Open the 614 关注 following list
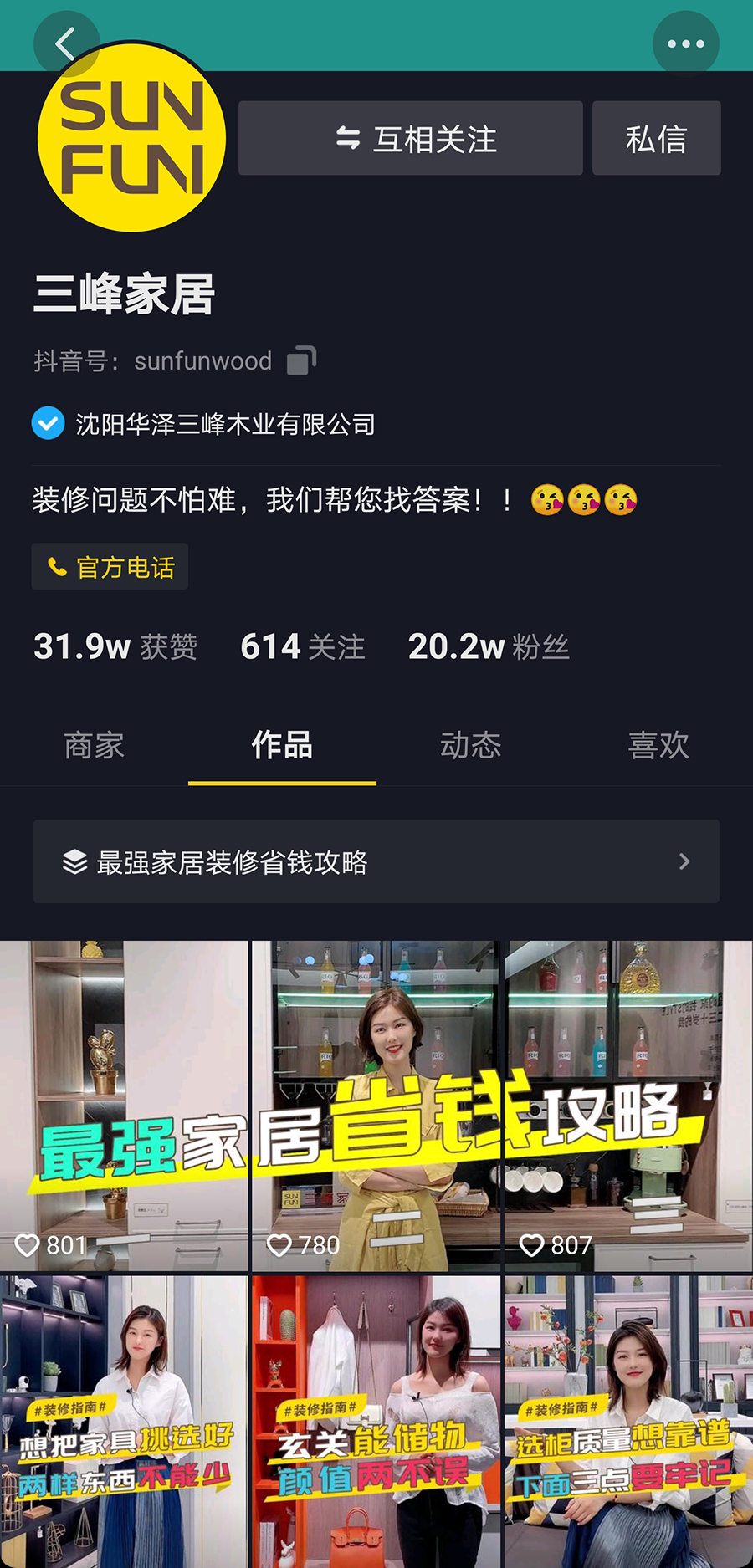Image resolution: width=753 pixels, height=1568 pixels. pyautogui.click(x=302, y=646)
